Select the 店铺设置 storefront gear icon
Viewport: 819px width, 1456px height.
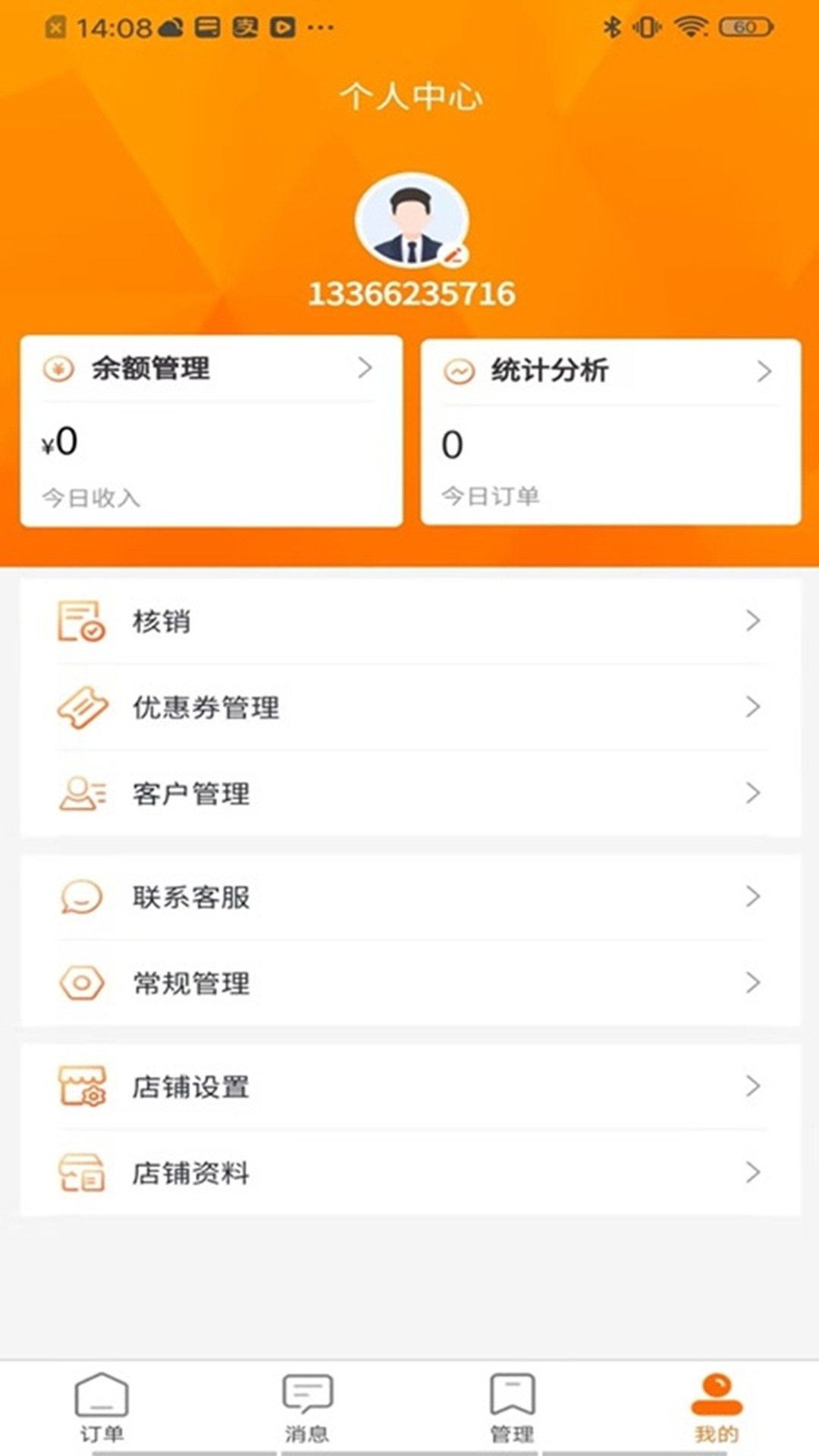point(81,1086)
